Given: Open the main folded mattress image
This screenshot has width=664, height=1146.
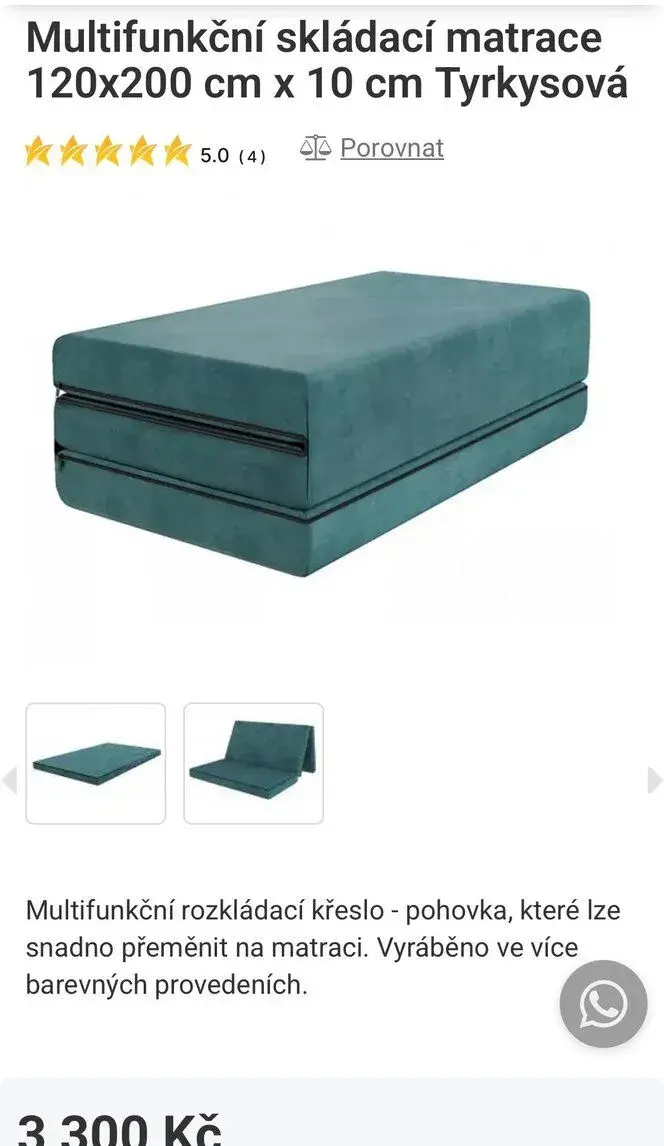Looking at the screenshot, I should pos(322,424).
